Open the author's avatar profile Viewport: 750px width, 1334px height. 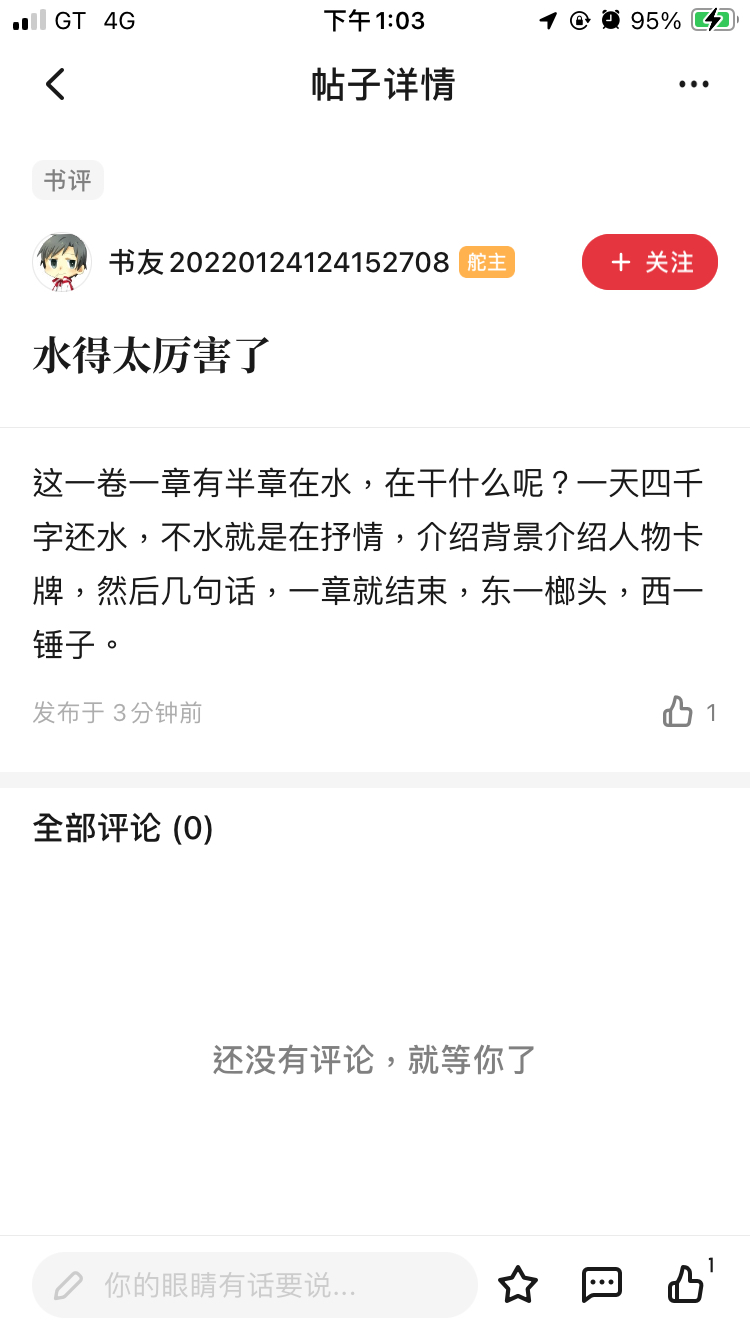tap(61, 263)
